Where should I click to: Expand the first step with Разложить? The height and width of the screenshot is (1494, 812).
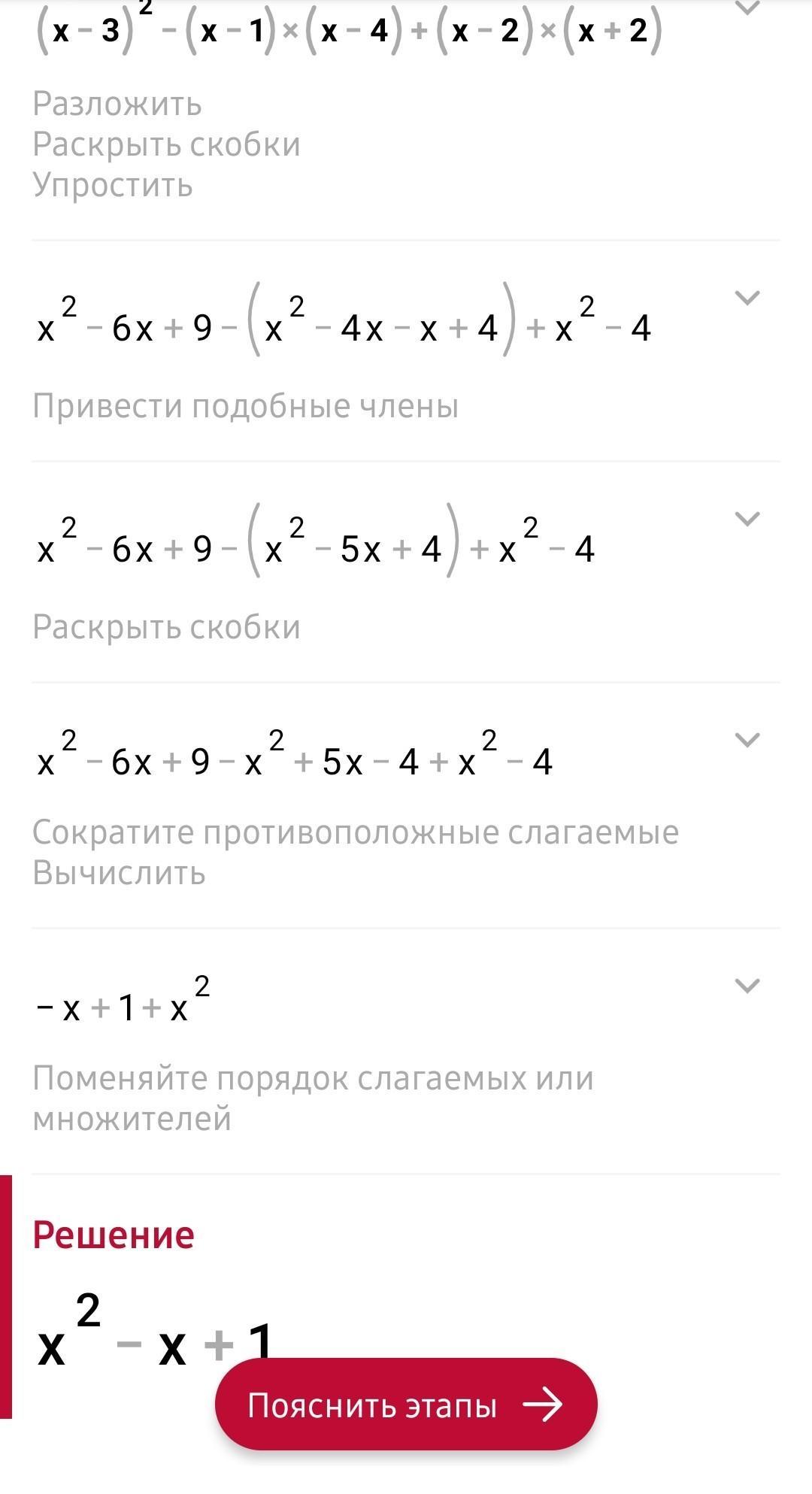click(x=746, y=9)
